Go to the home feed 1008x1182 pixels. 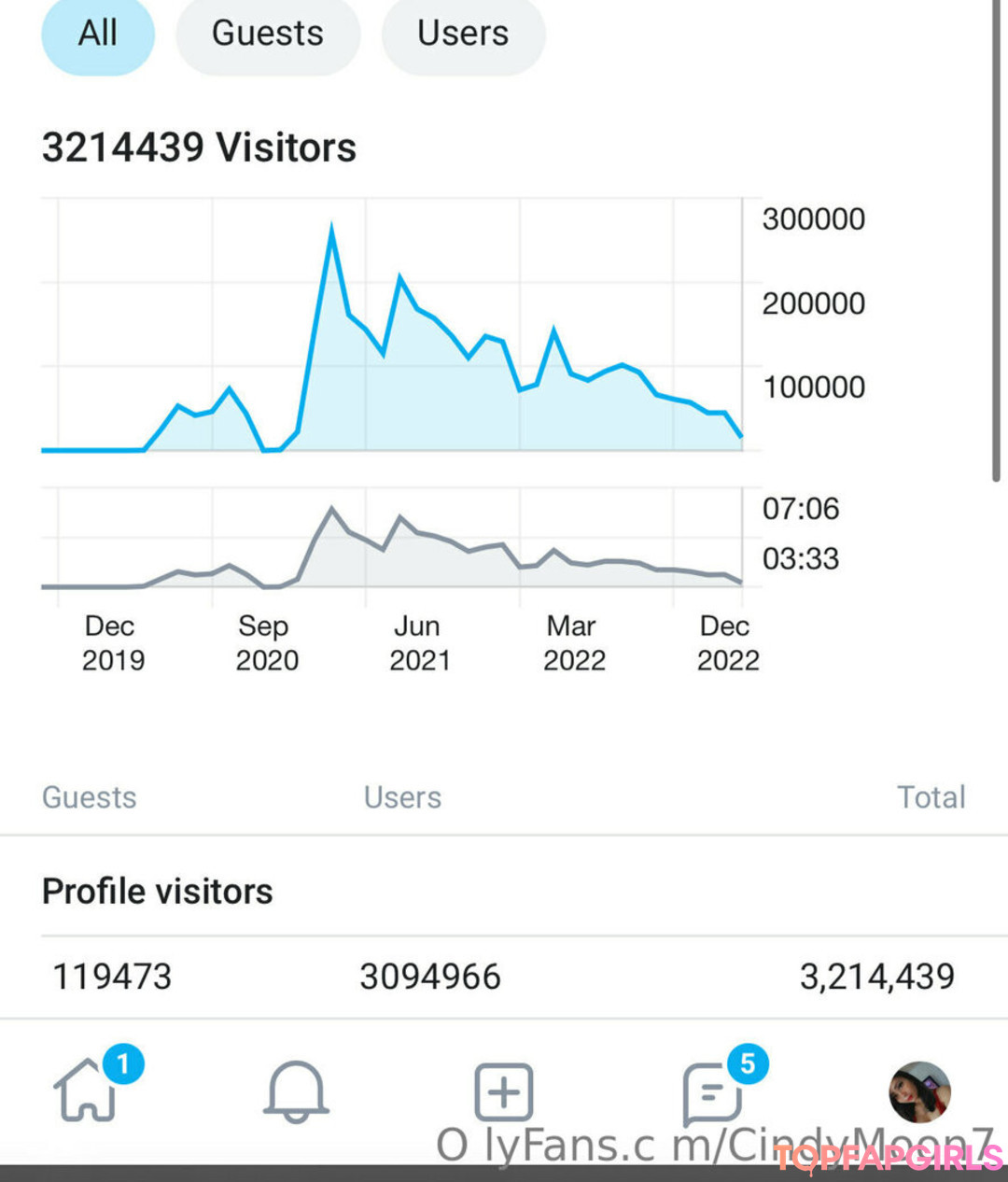88,1091
